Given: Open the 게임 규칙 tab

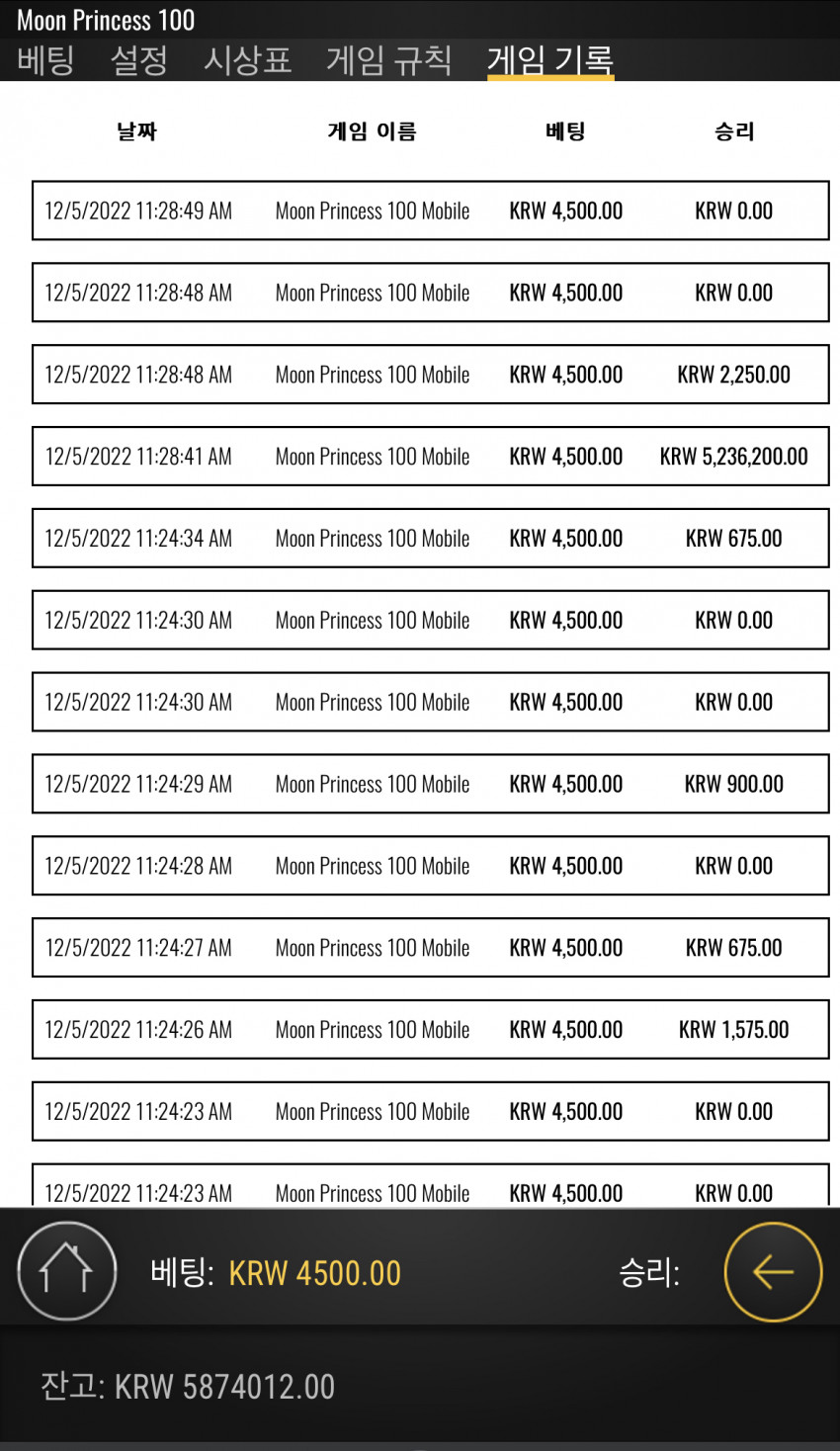Looking at the screenshot, I should (388, 60).
